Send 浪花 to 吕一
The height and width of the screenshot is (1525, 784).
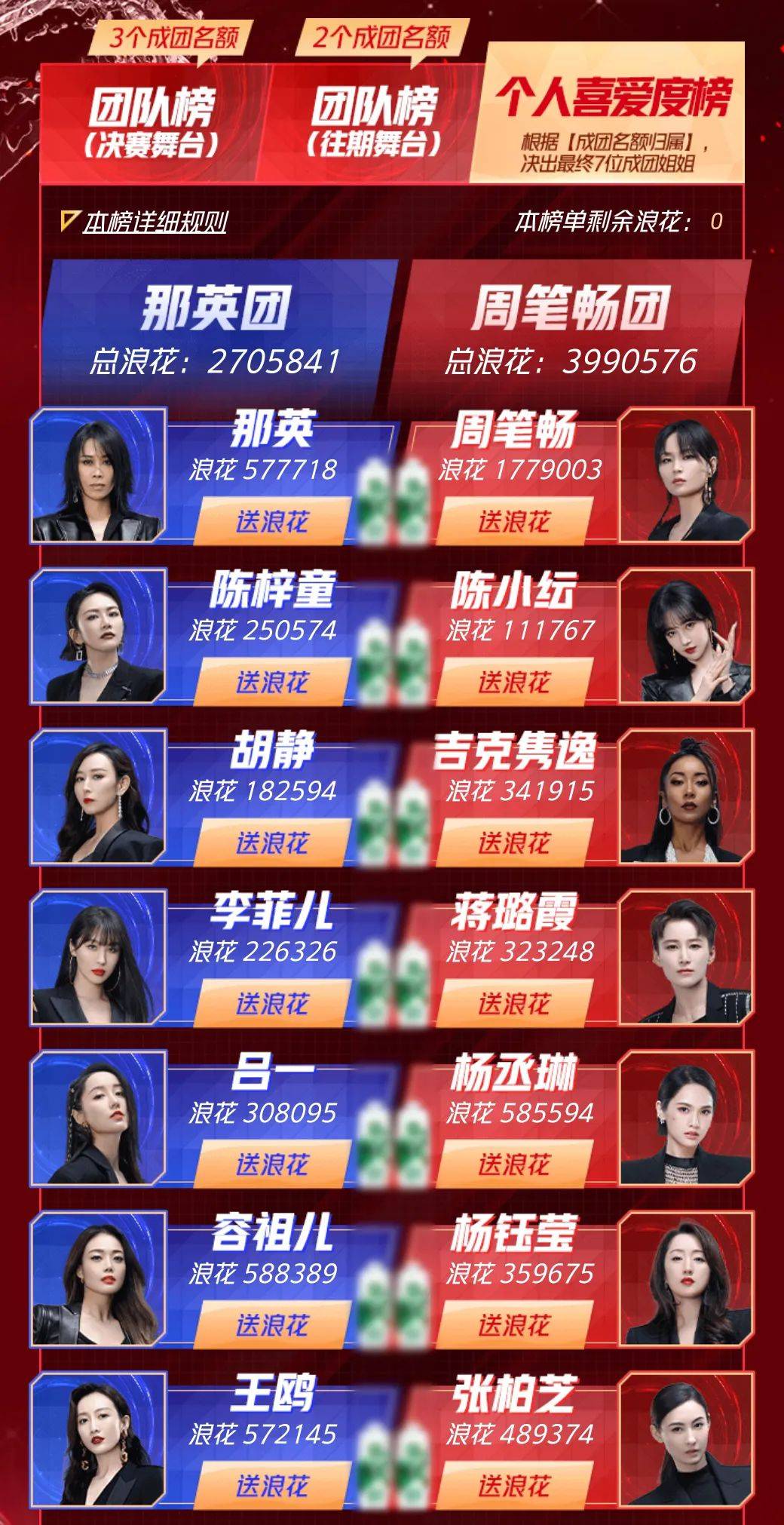(x=272, y=1164)
